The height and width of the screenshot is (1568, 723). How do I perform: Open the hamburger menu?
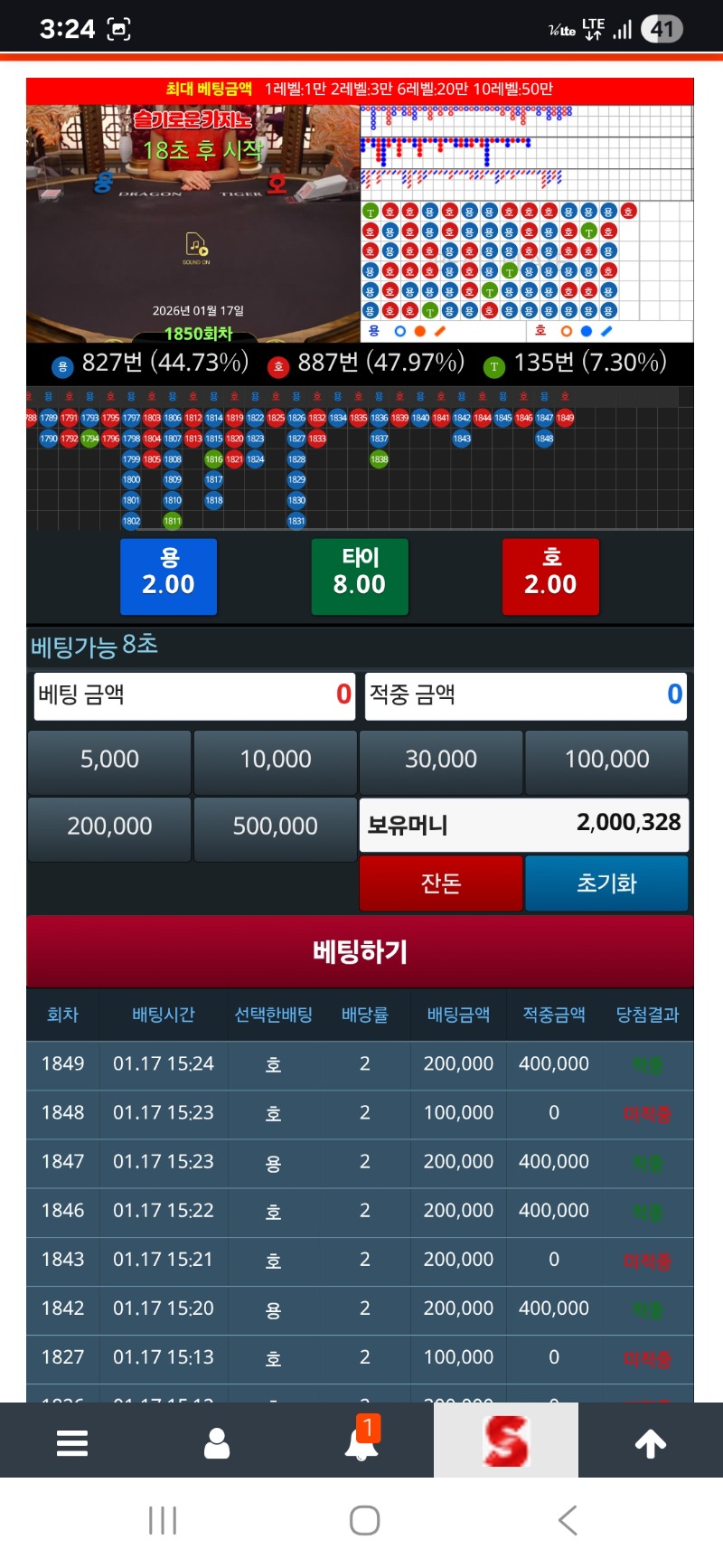click(72, 1443)
